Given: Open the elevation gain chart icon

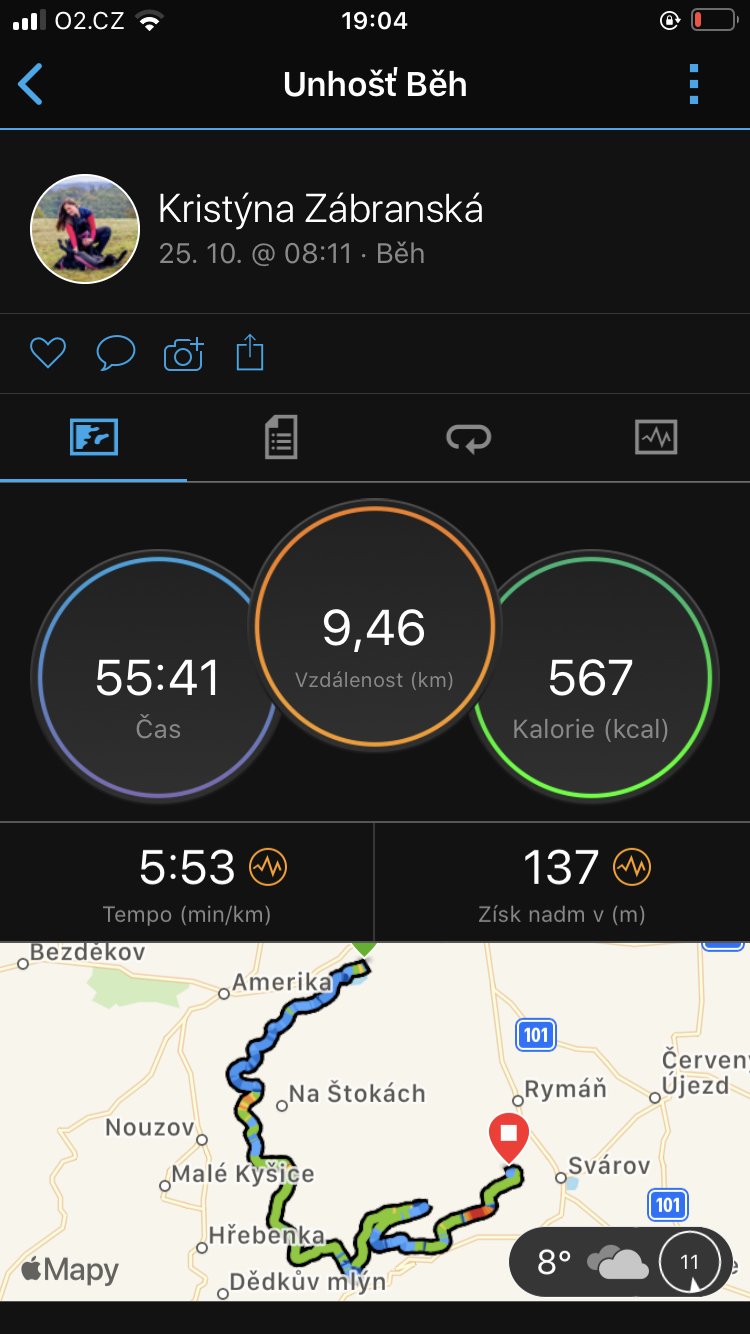Looking at the screenshot, I should click(632, 867).
